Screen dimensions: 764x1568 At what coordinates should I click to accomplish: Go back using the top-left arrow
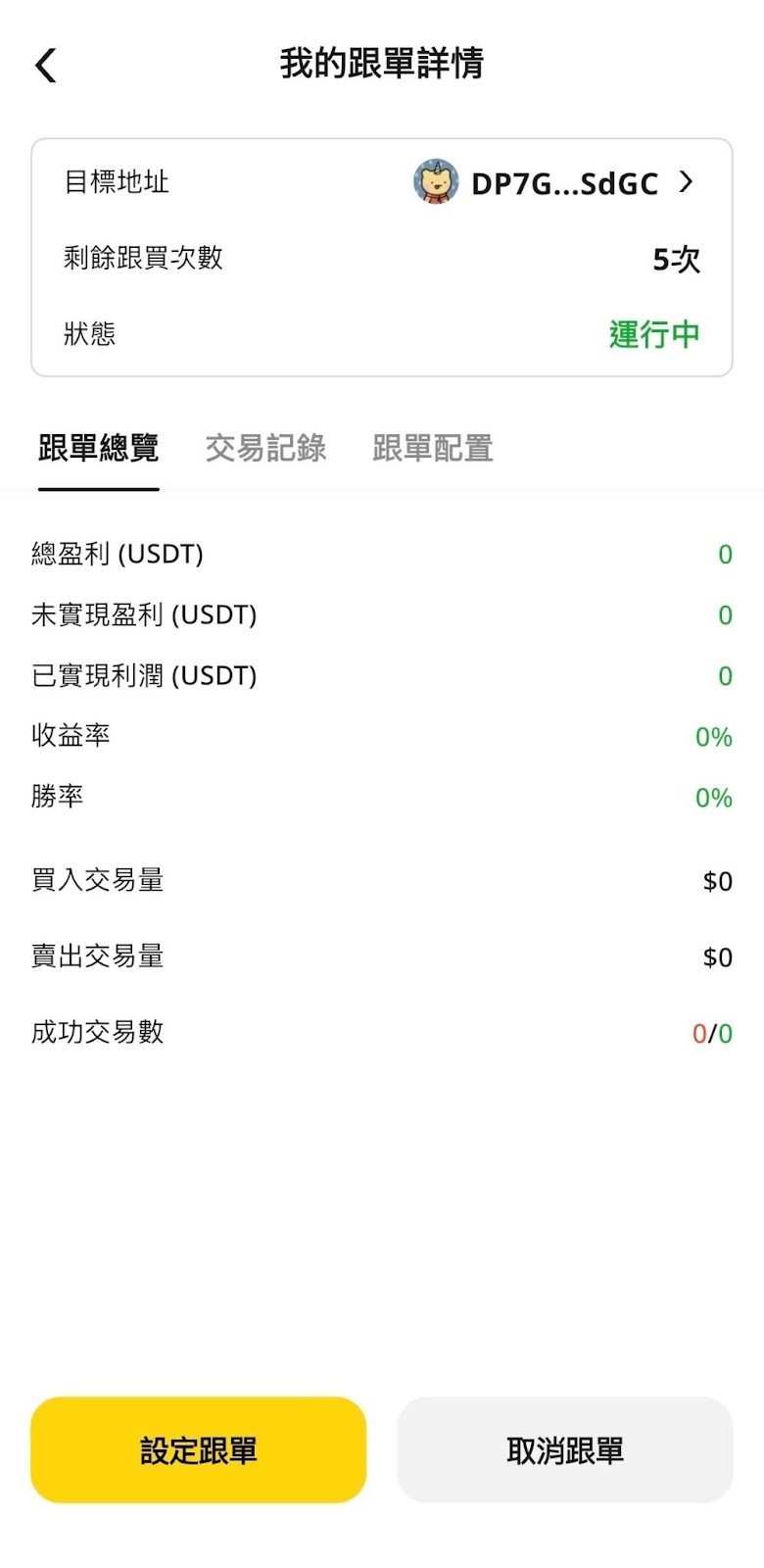tap(45, 66)
